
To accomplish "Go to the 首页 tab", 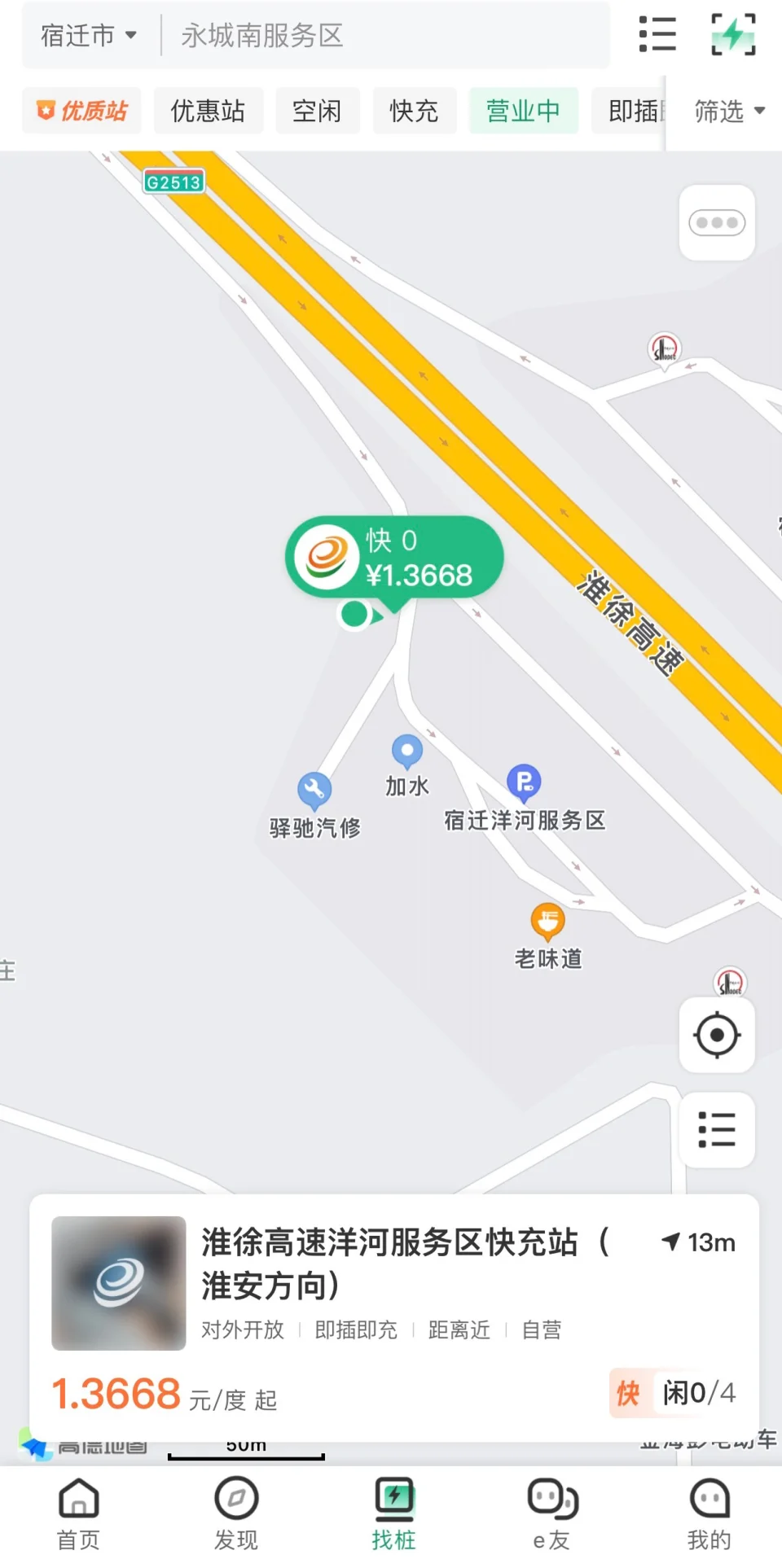I will (78, 1515).
